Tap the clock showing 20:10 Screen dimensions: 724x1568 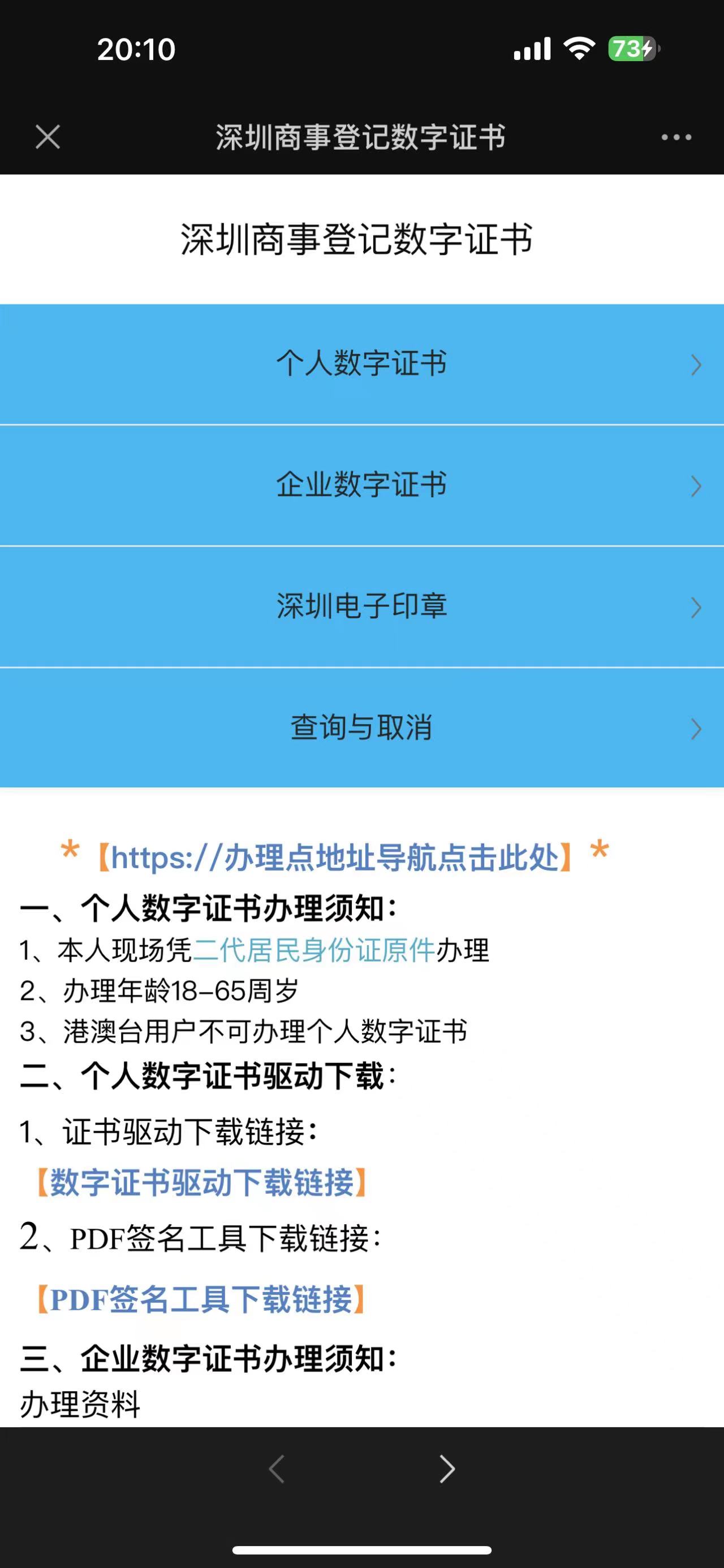pyautogui.click(x=135, y=50)
